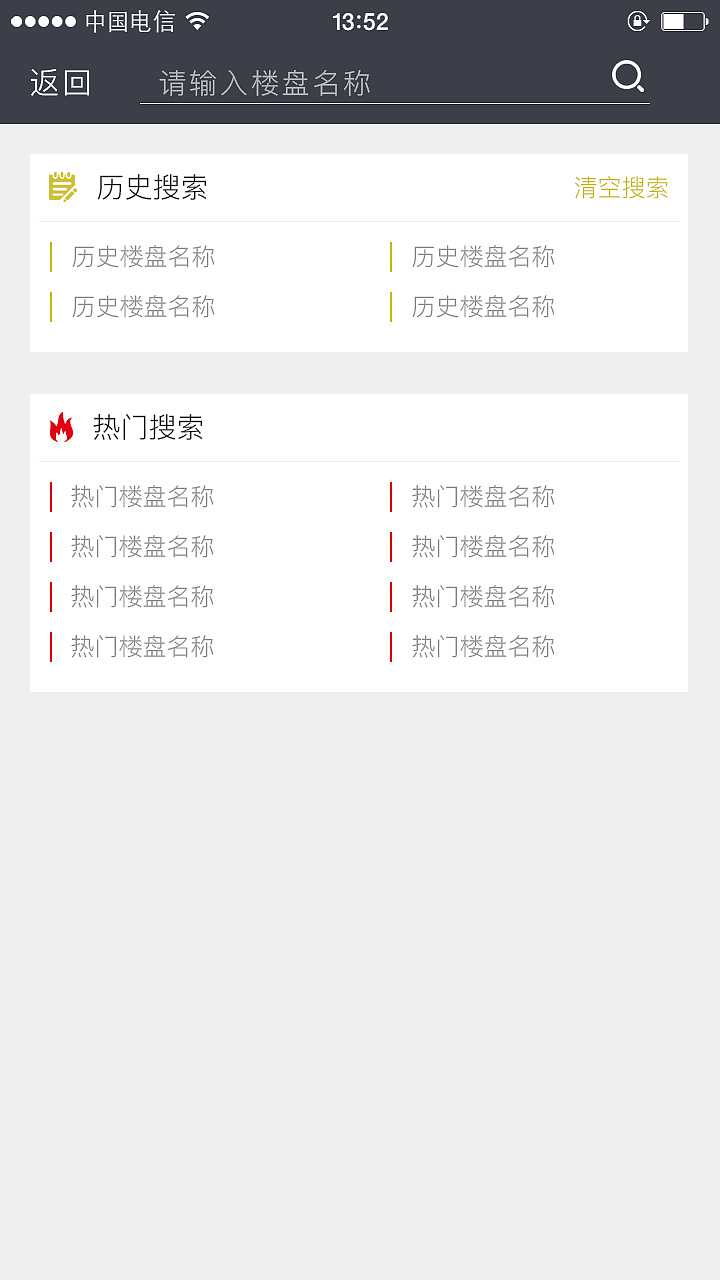Click the yellow history notepad icon

pyautogui.click(x=62, y=188)
